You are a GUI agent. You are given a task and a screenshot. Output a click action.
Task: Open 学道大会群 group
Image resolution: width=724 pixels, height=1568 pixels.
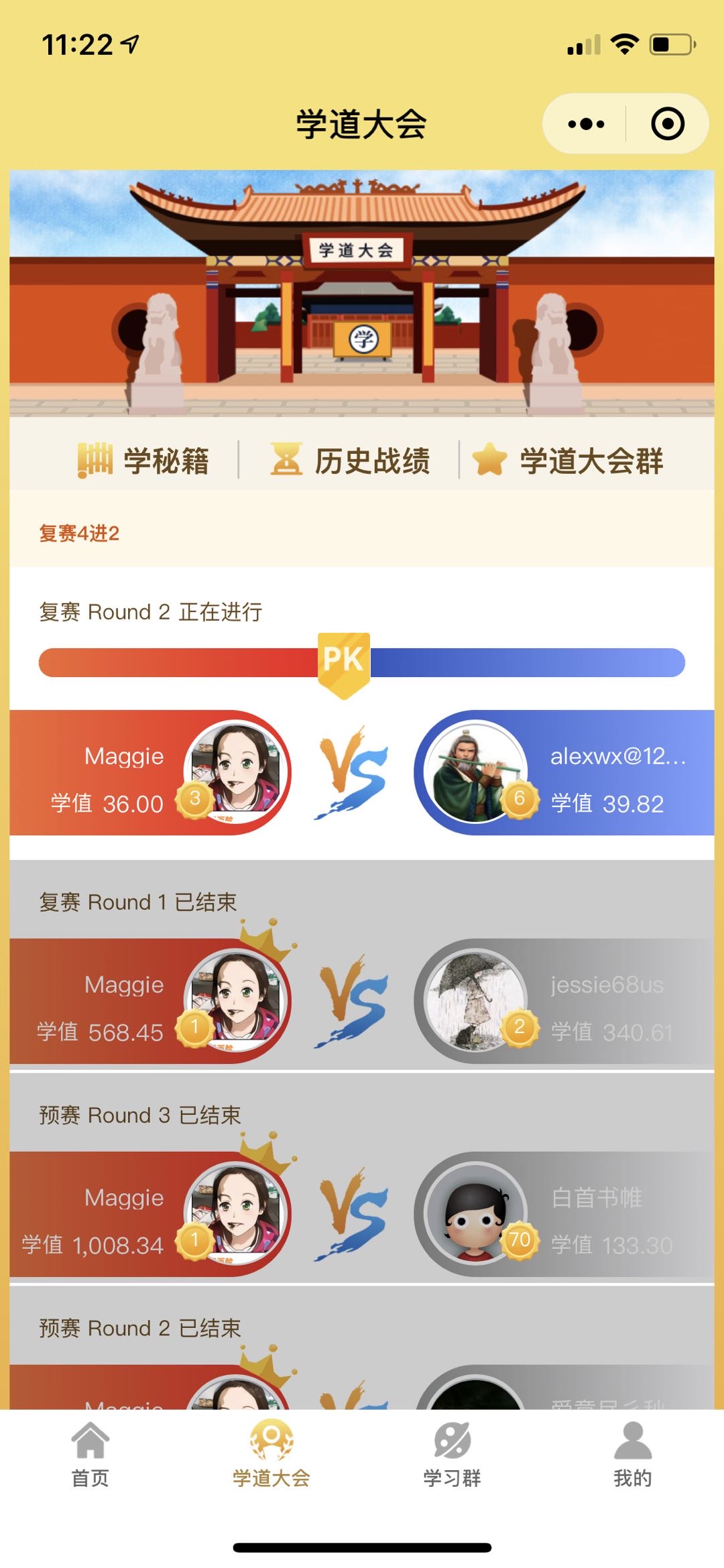click(568, 461)
